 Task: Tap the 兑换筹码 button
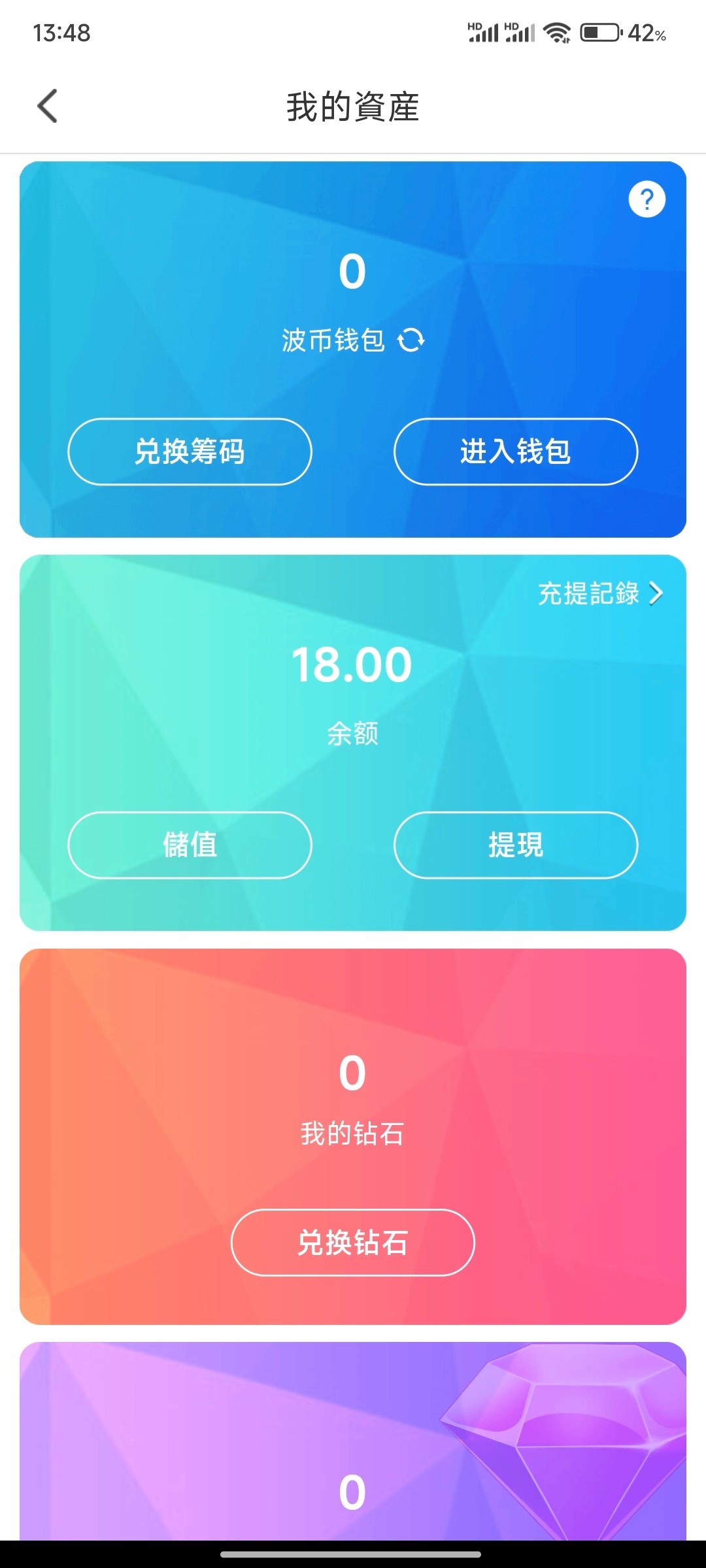(x=190, y=451)
